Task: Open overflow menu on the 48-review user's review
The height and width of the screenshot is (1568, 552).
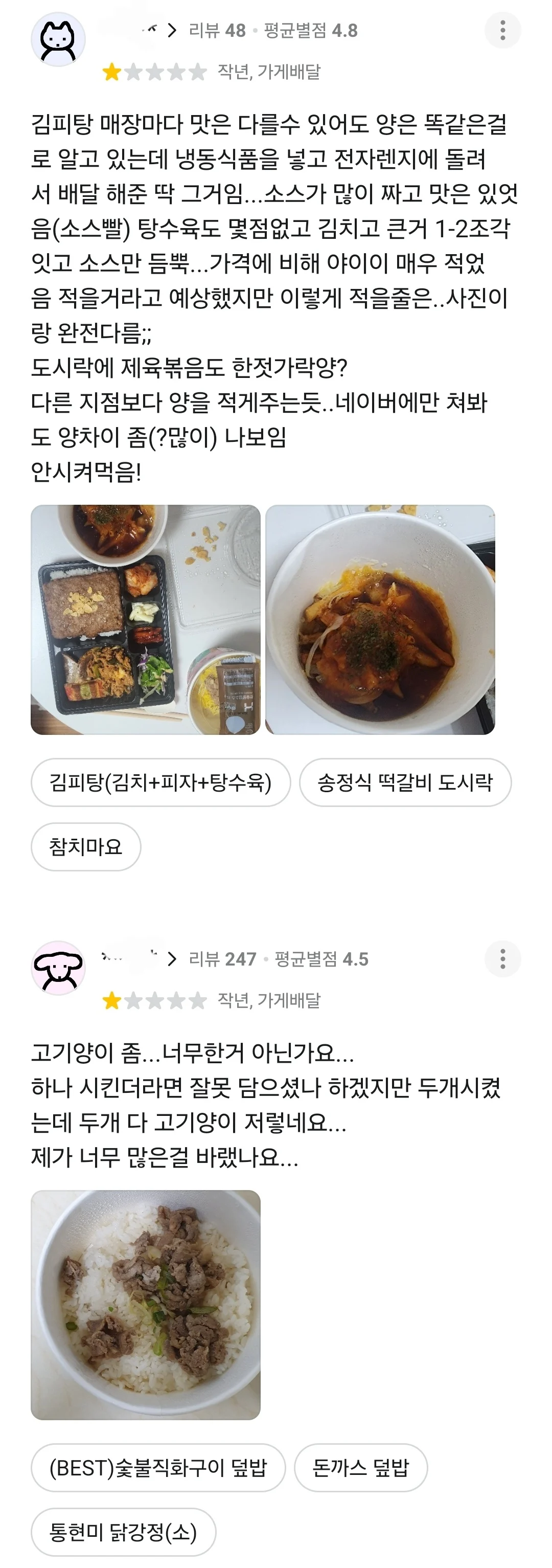Action: tap(502, 31)
